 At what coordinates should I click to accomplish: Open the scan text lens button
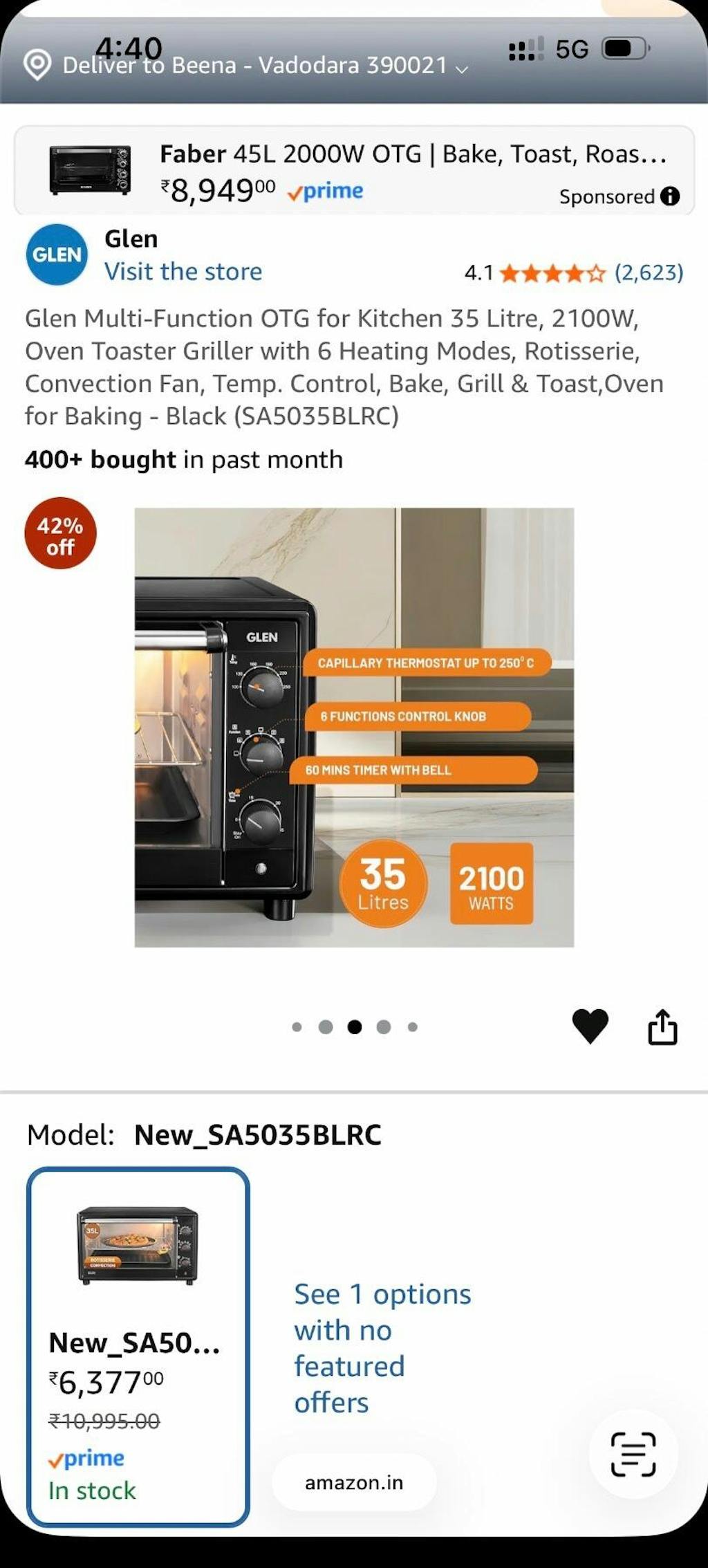pyautogui.click(x=633, y=1455)
